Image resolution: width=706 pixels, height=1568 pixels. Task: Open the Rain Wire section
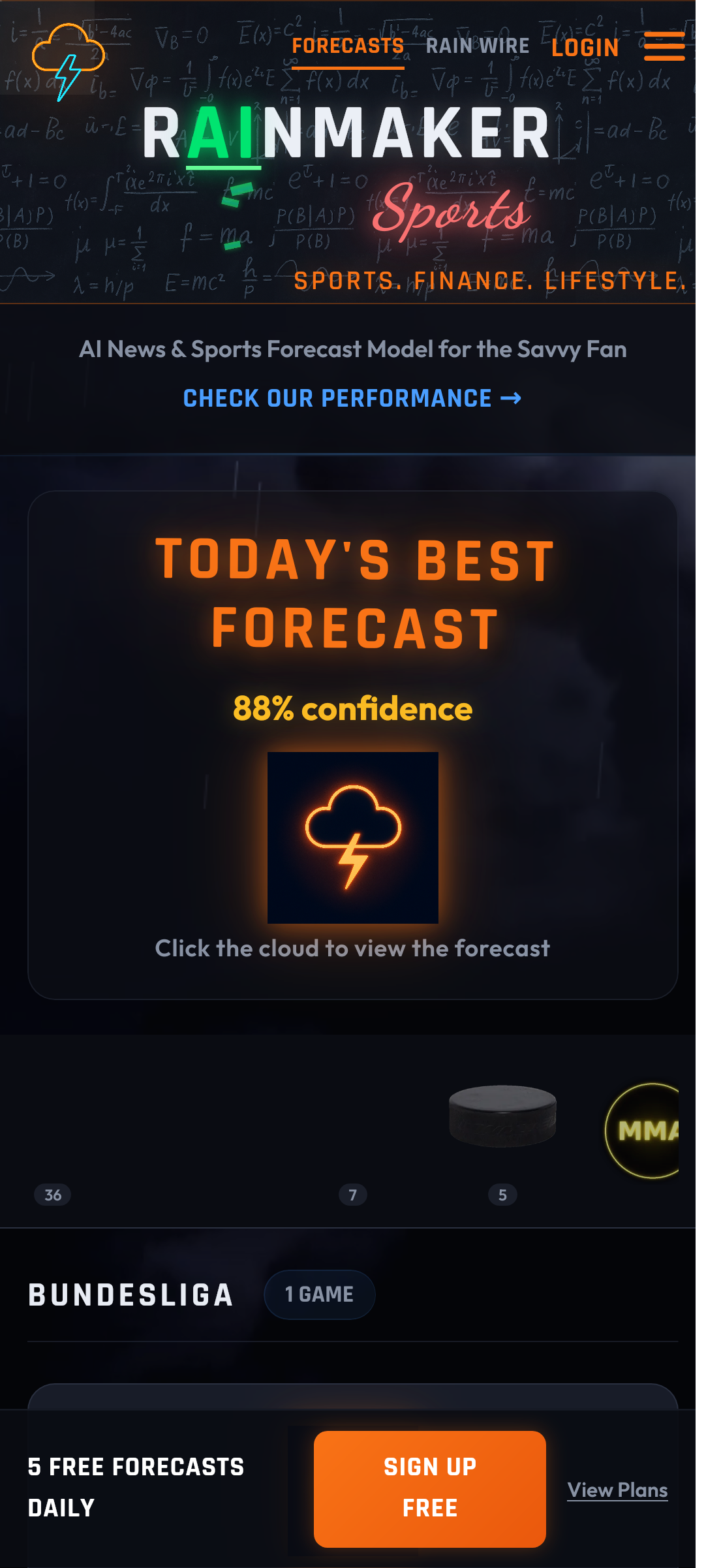pyautogui.click(x=478, y=46)
